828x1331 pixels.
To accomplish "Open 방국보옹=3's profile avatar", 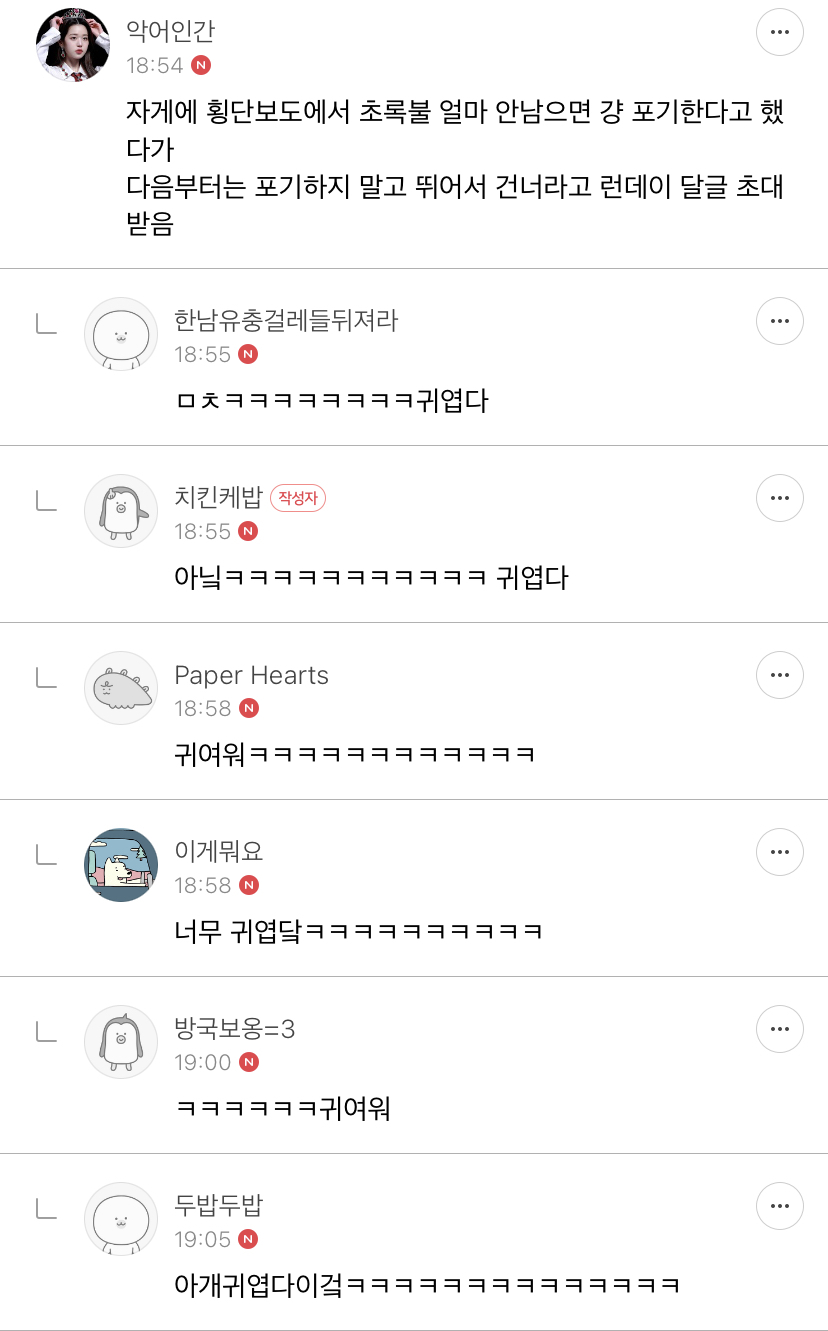I will [121, 1042].
